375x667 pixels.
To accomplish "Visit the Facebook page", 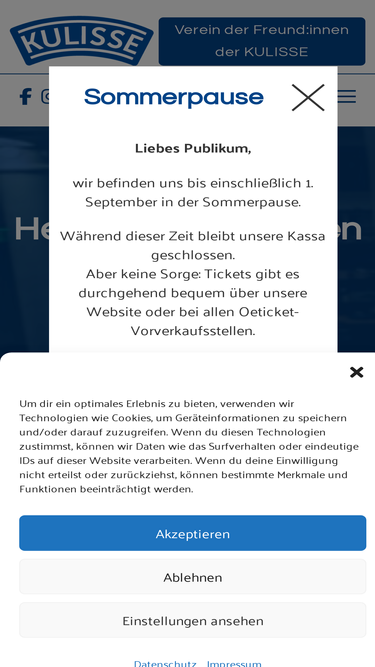I will point(26,97).
